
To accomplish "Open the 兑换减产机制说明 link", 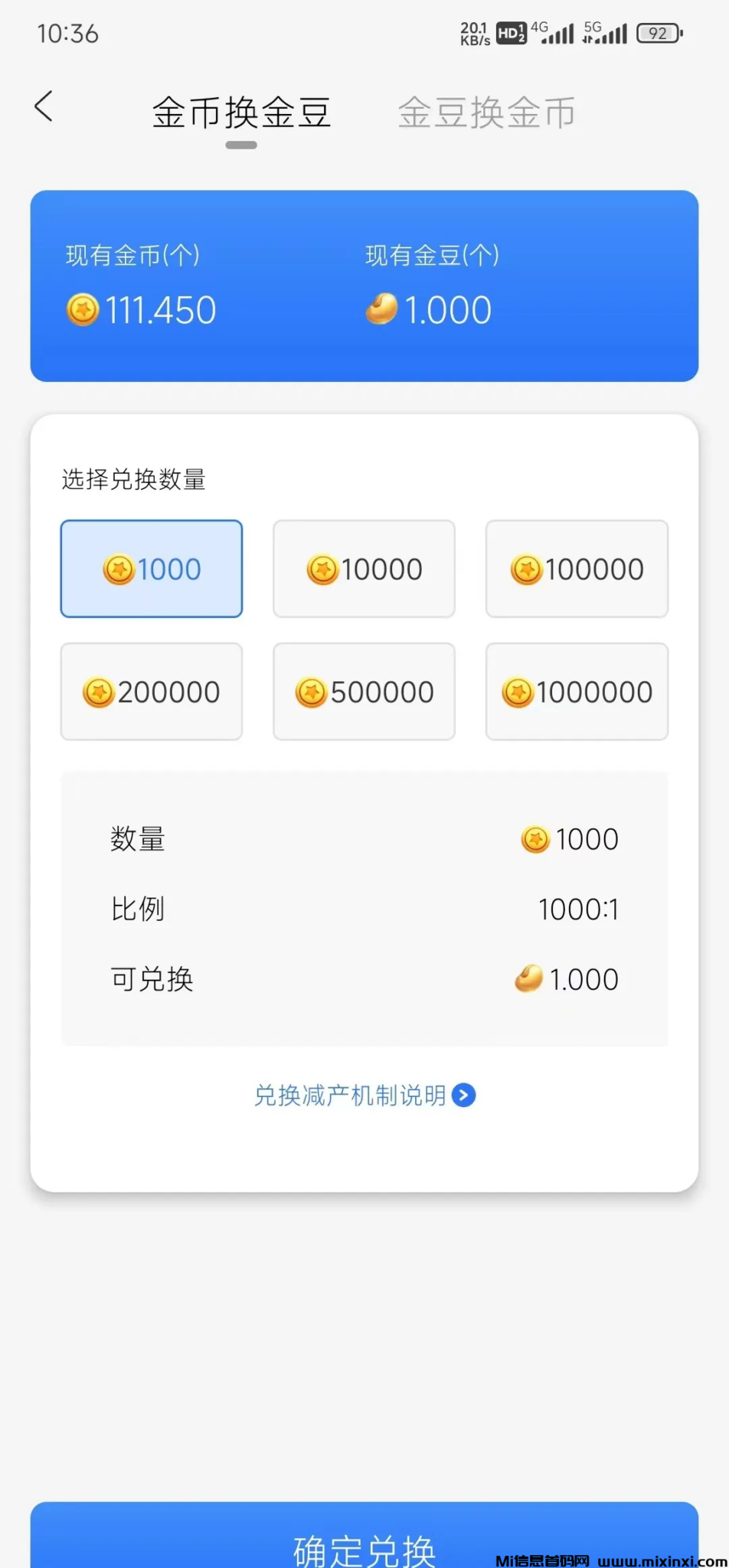I will coord(364,1096).
